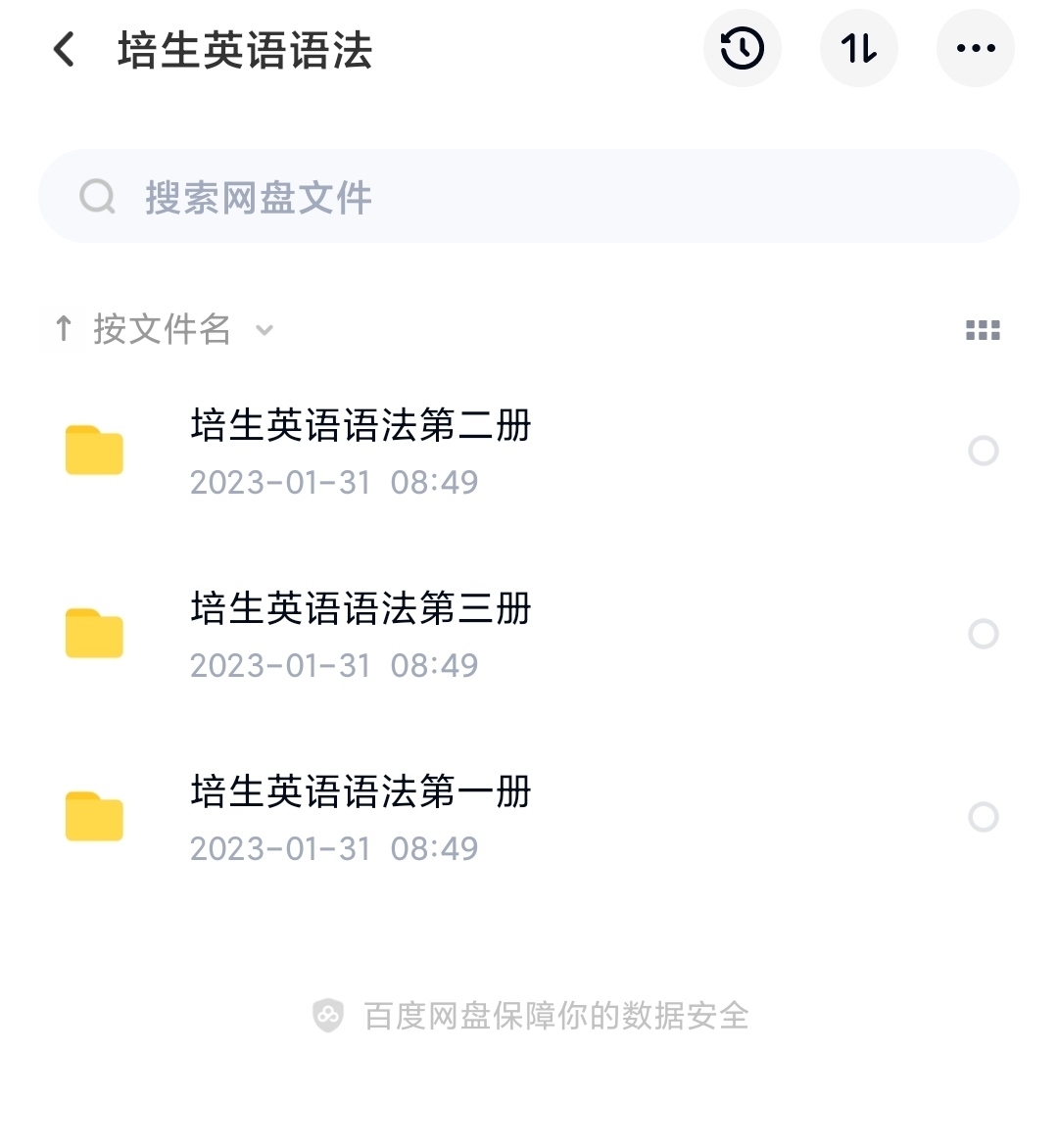
Task: Select the 培生英语语法第三册 folder circle
Action: click(x=983, y=634)
